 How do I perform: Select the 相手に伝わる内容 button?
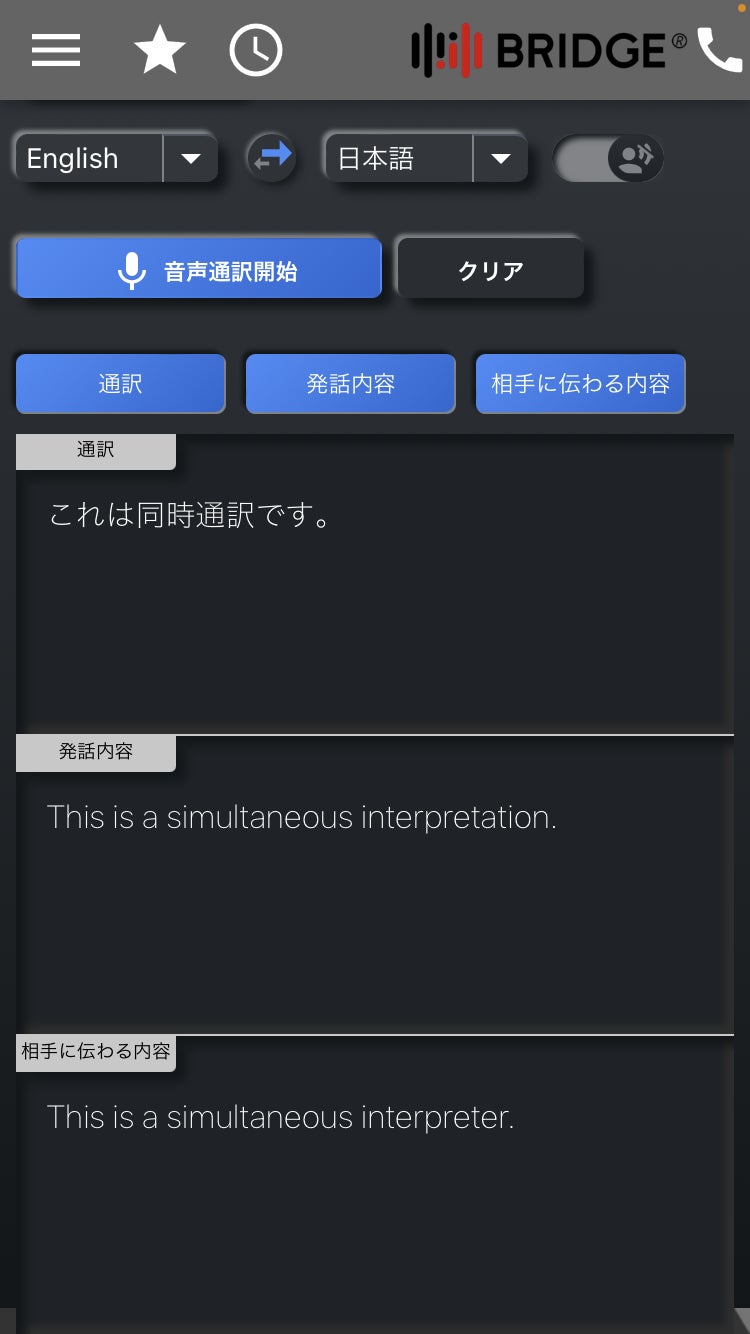581,384
